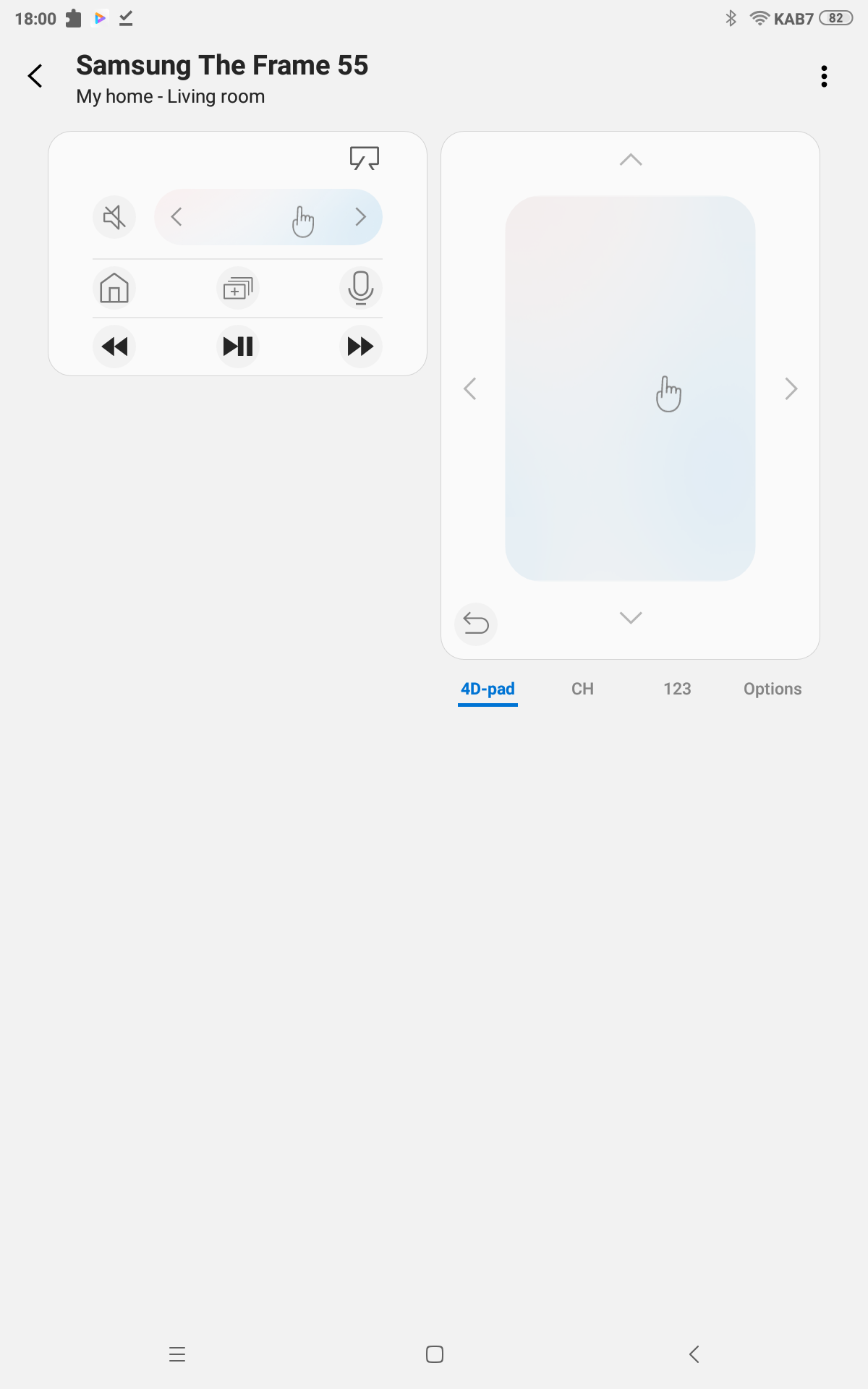Toggle play/pause on the TV

(x=238, y=347)
